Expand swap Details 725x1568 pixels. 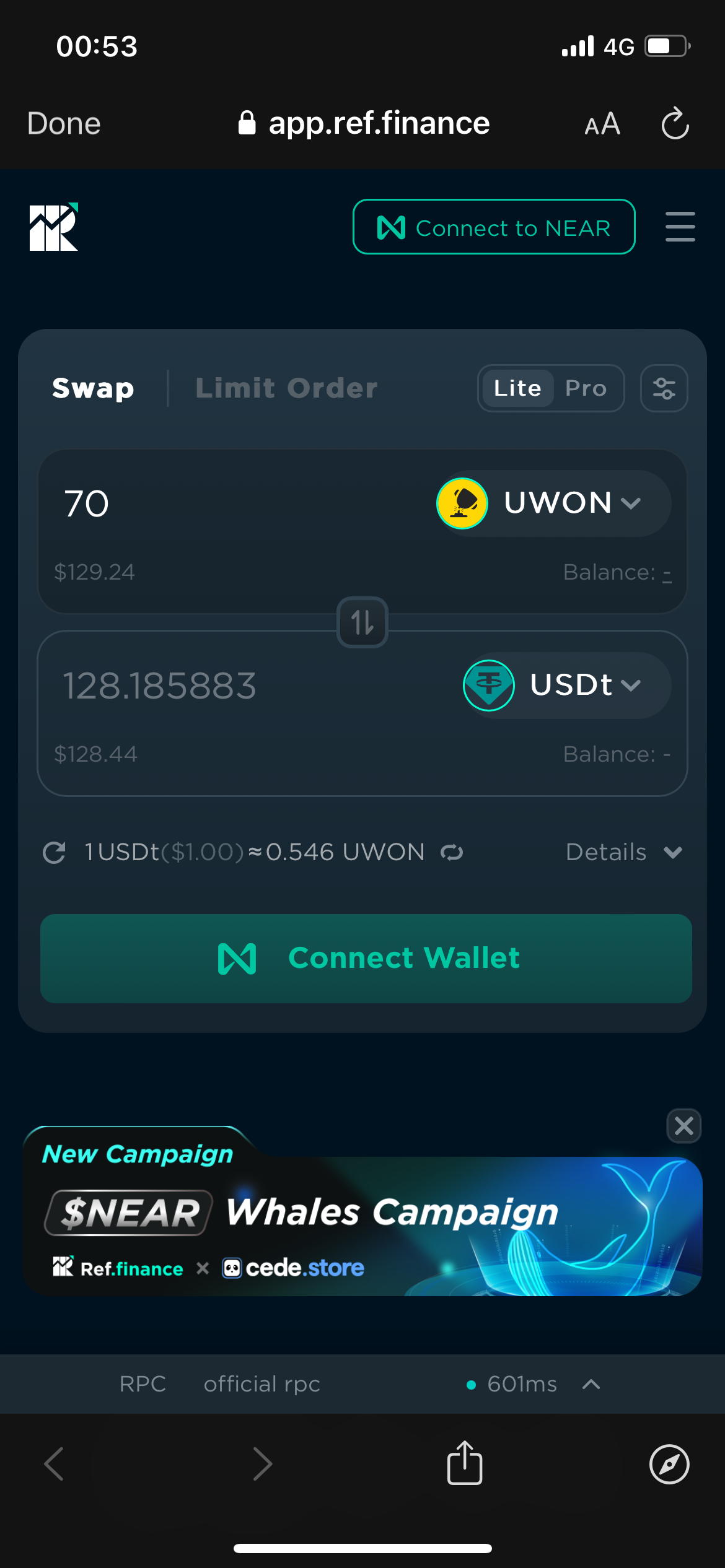point(623,853)
